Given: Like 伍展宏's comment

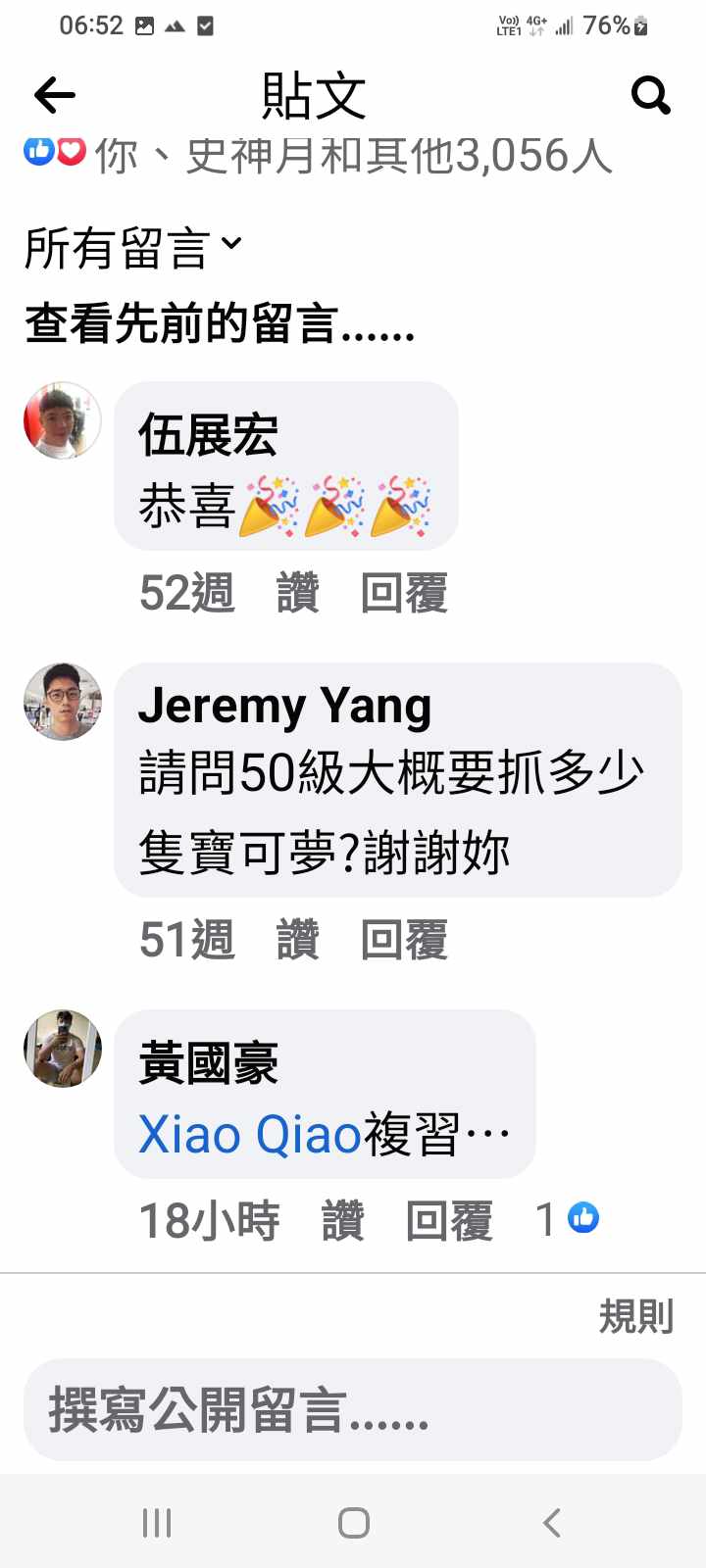Looking at the screenshot, I should [298, 593].
